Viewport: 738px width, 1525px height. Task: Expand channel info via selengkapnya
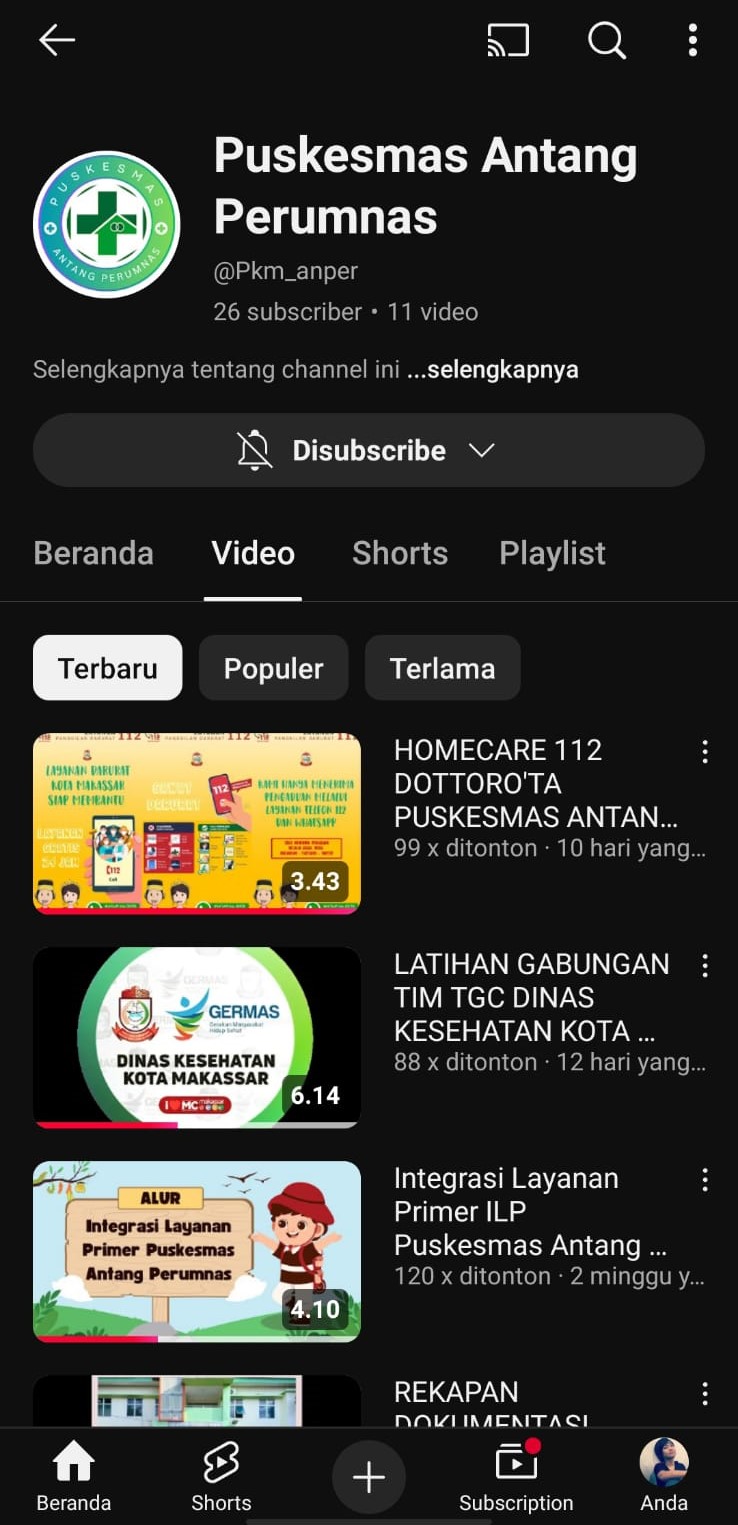pyautogui.click(x=493, y=370)
